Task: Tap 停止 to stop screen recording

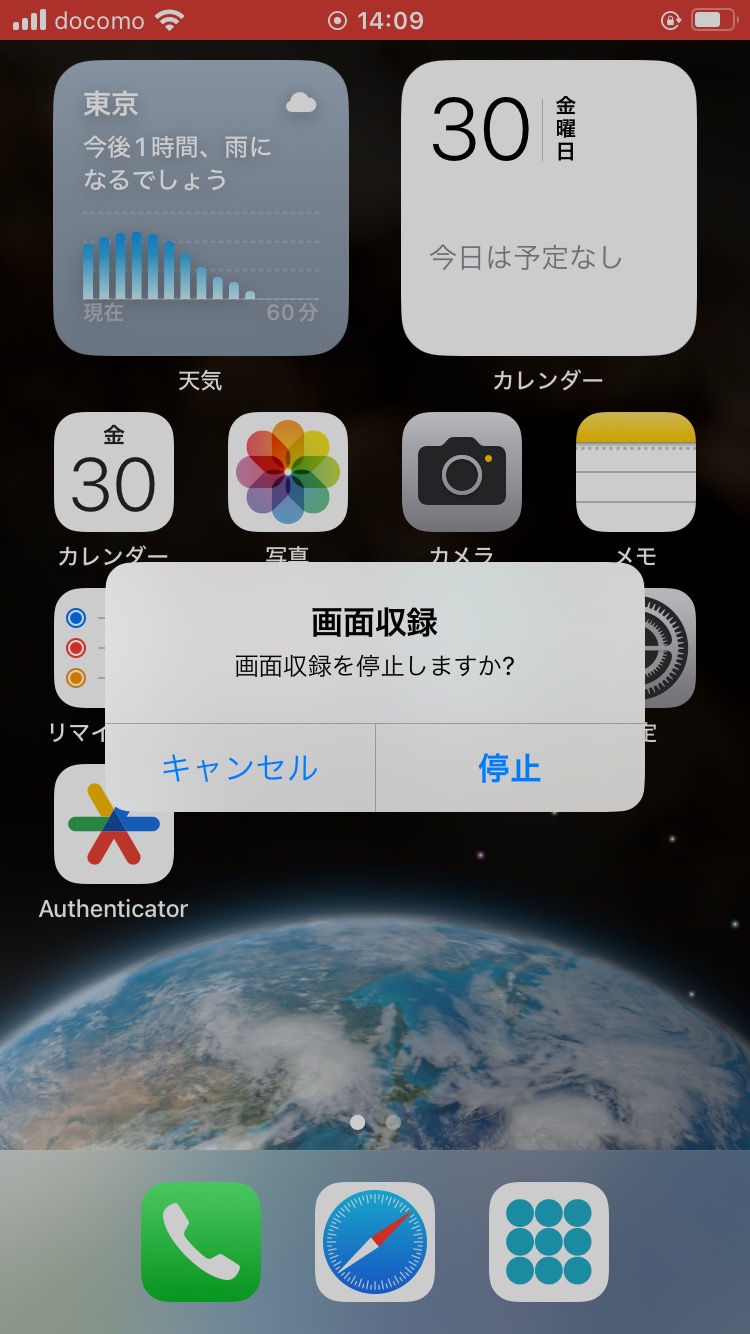Action: (x=509, y=768)
